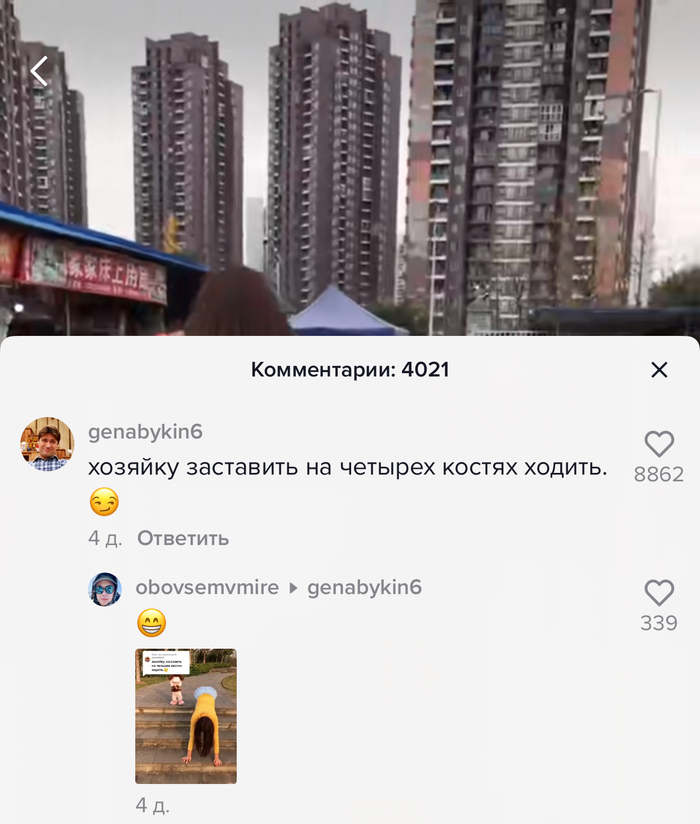Like obovsemvmire's reply
The image size is (700, 824).
point(659,593)
